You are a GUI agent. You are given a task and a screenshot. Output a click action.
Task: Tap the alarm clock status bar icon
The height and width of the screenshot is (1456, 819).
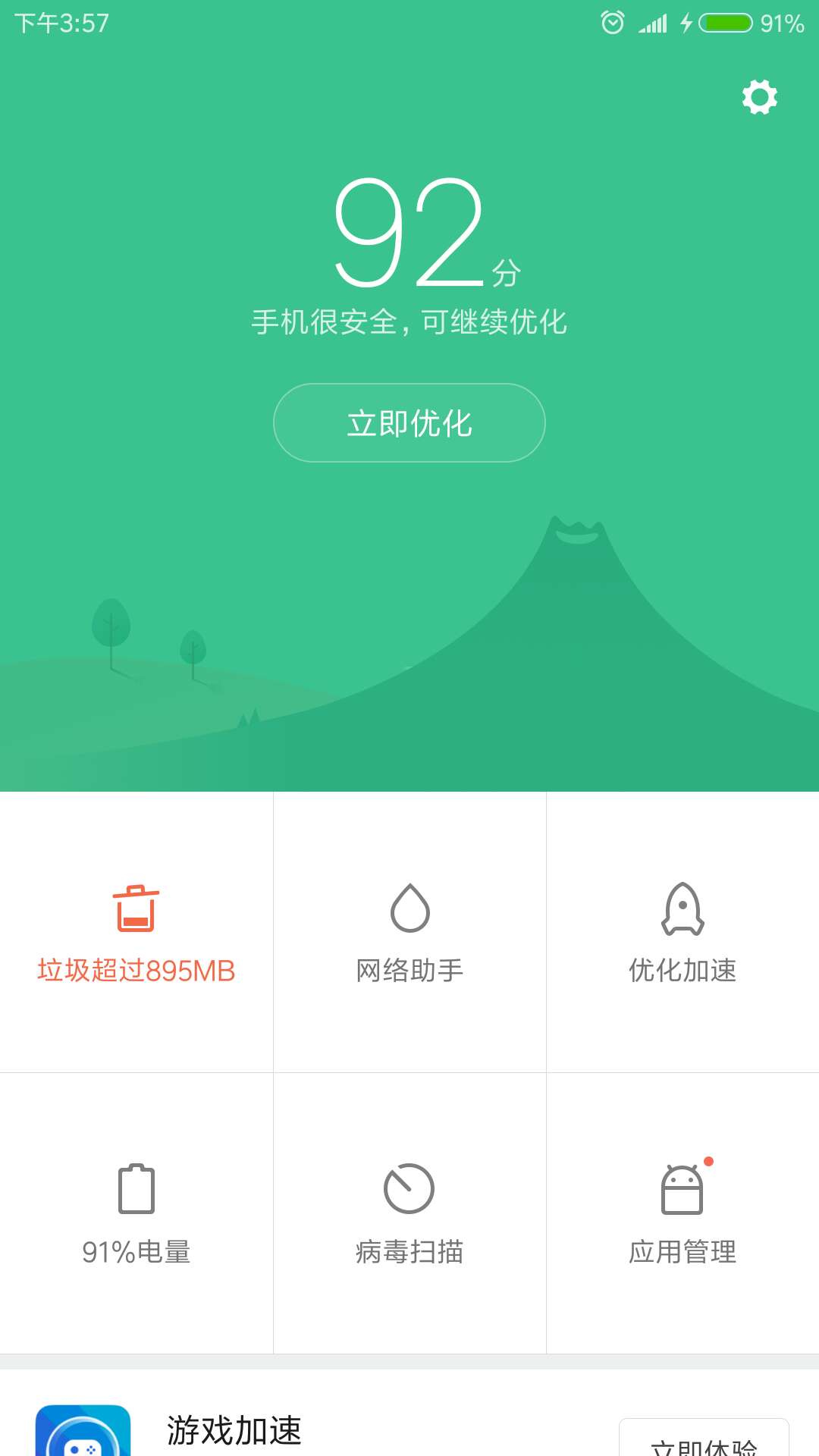[611, 23]
